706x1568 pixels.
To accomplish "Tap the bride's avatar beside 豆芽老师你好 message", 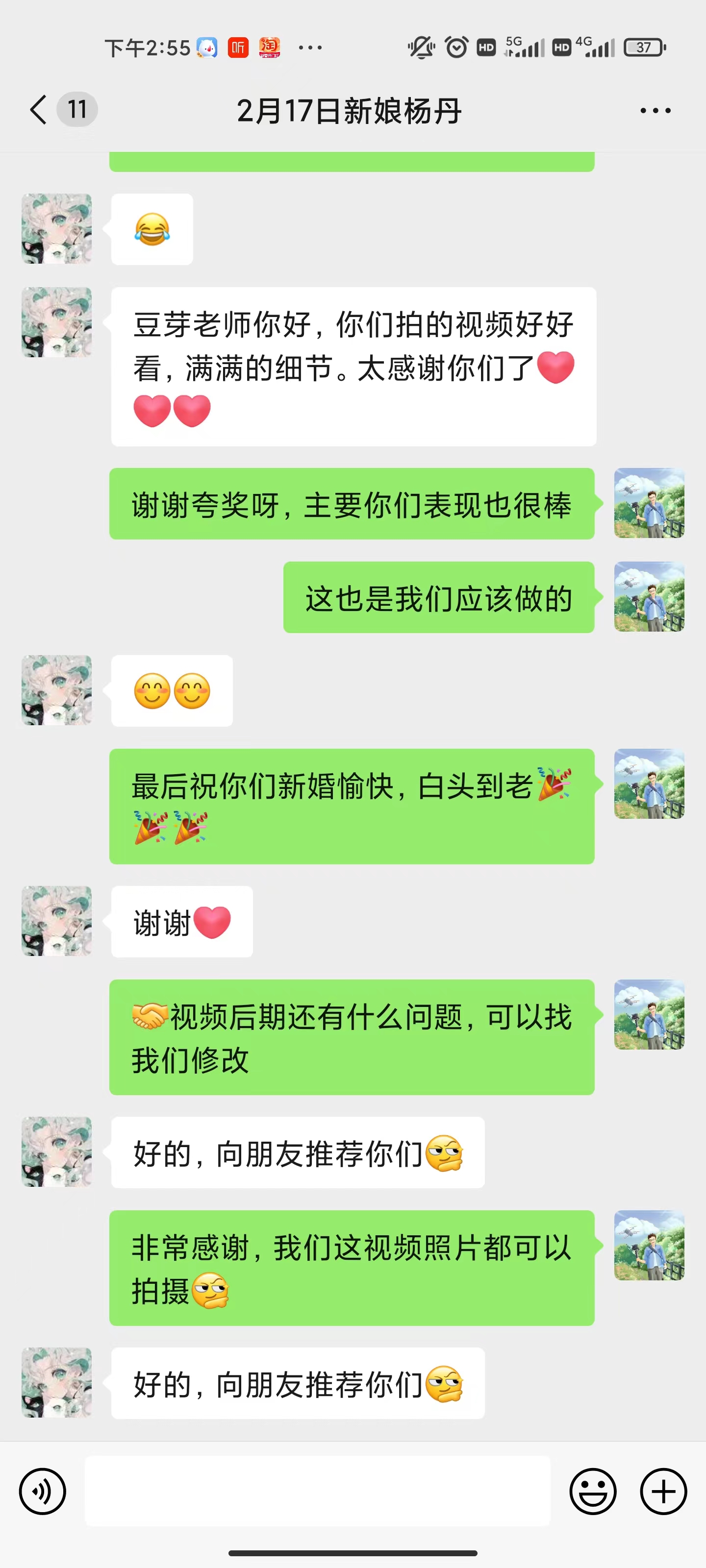I will (x=57, y=322).
